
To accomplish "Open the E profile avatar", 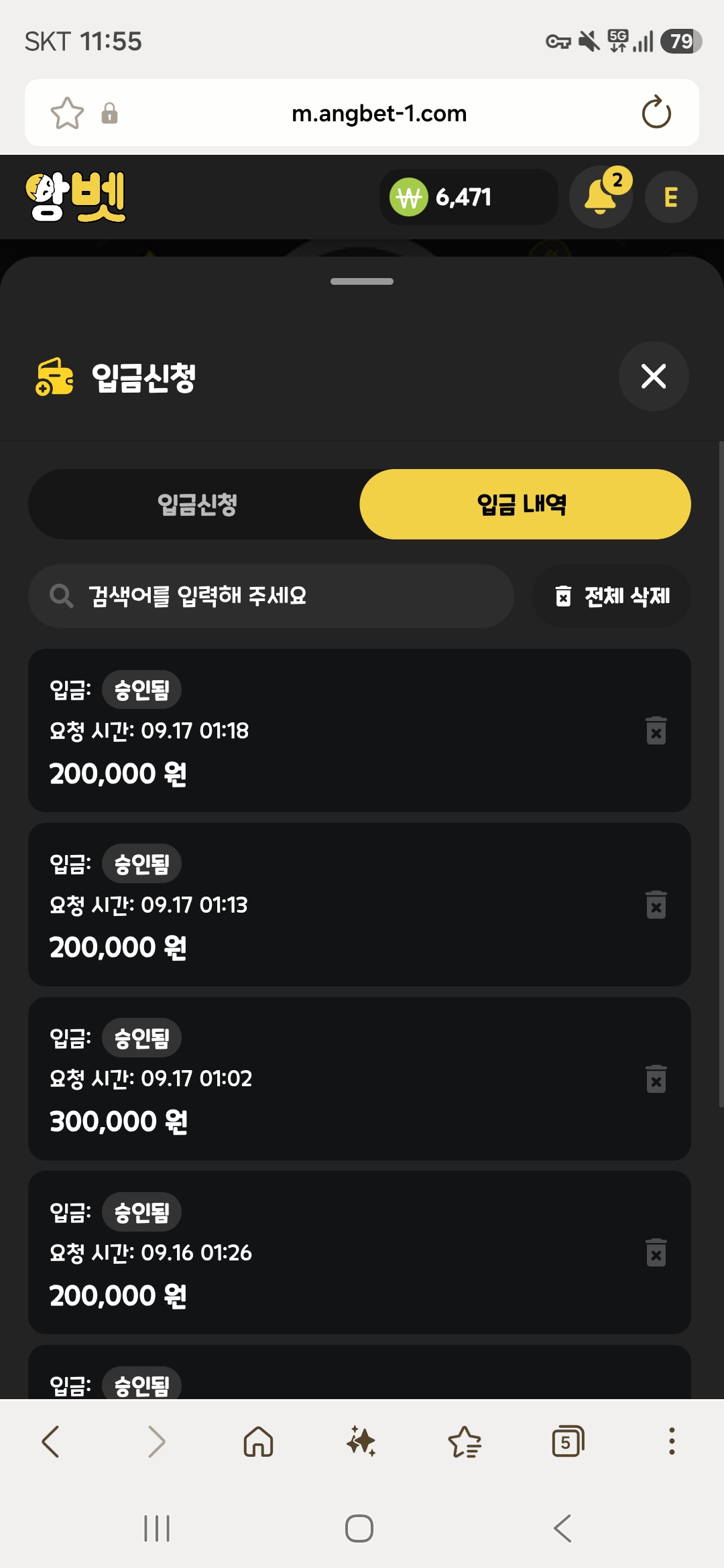I will click(x=671, y=197).
